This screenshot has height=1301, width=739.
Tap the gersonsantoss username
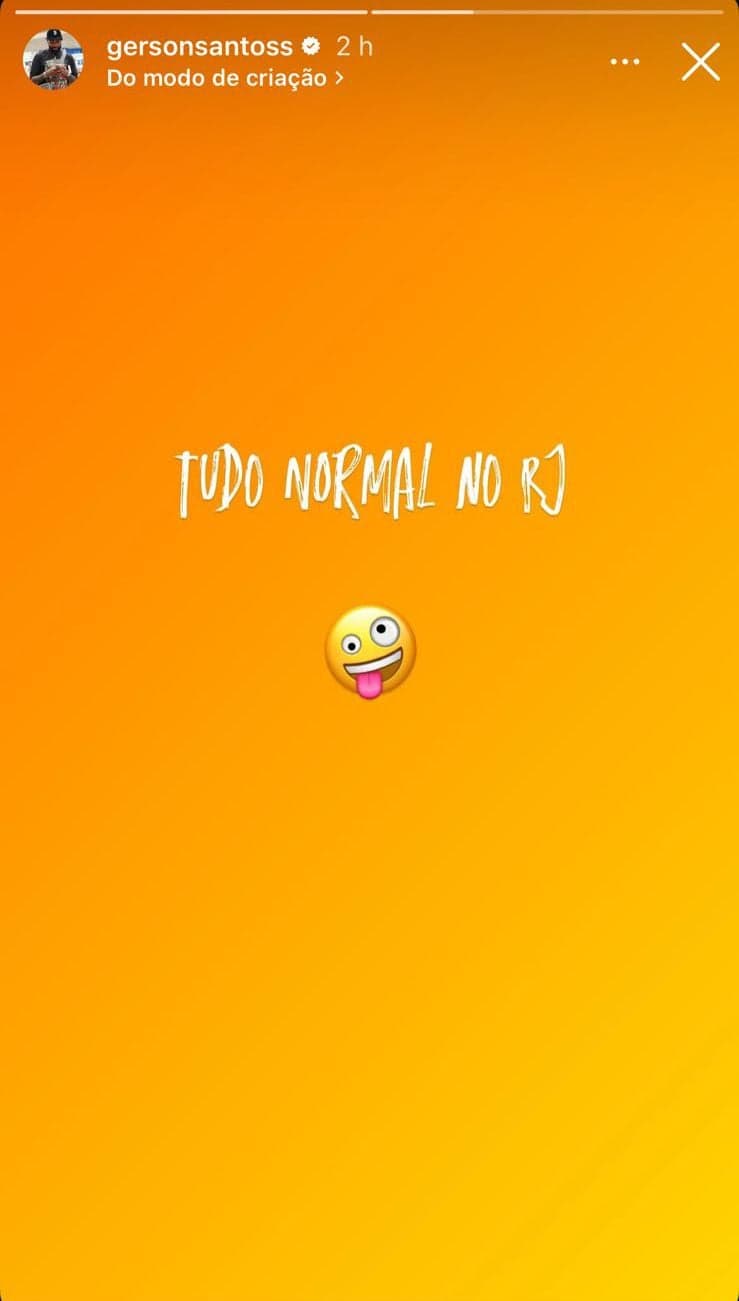pyautogui.click(x=200, y=46)
